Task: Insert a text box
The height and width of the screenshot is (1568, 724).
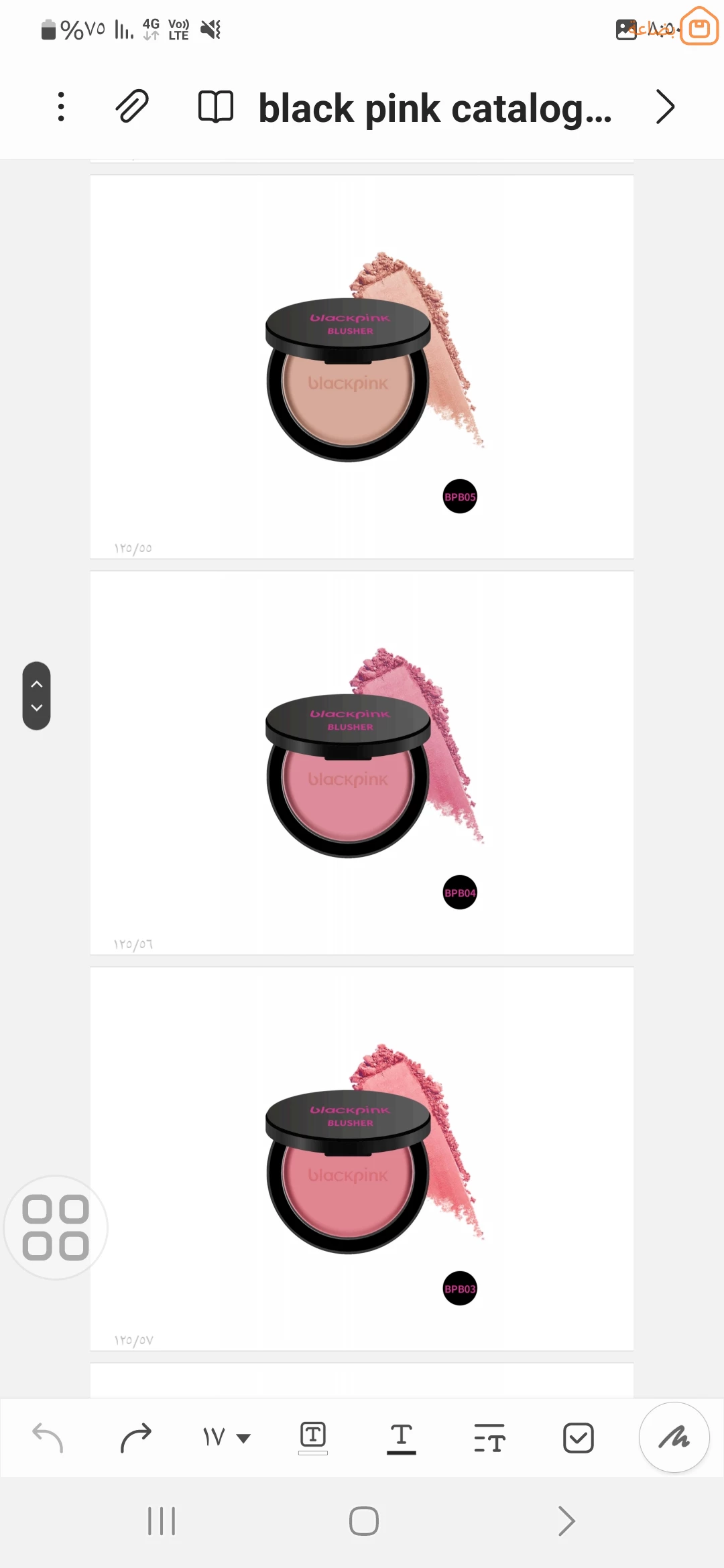Action: [313, 1437]
